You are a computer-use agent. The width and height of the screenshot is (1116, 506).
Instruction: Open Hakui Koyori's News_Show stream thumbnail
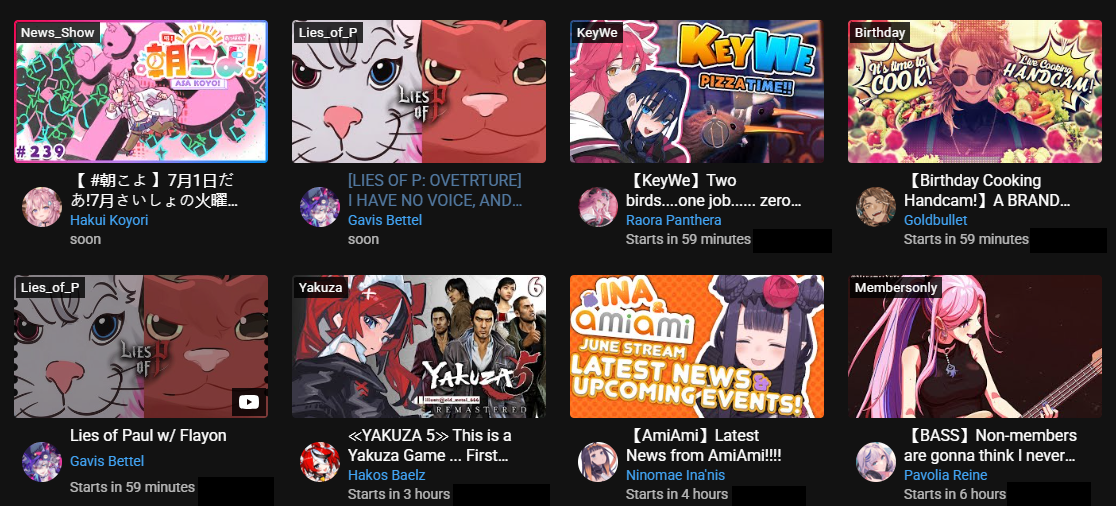click(141, 91)
